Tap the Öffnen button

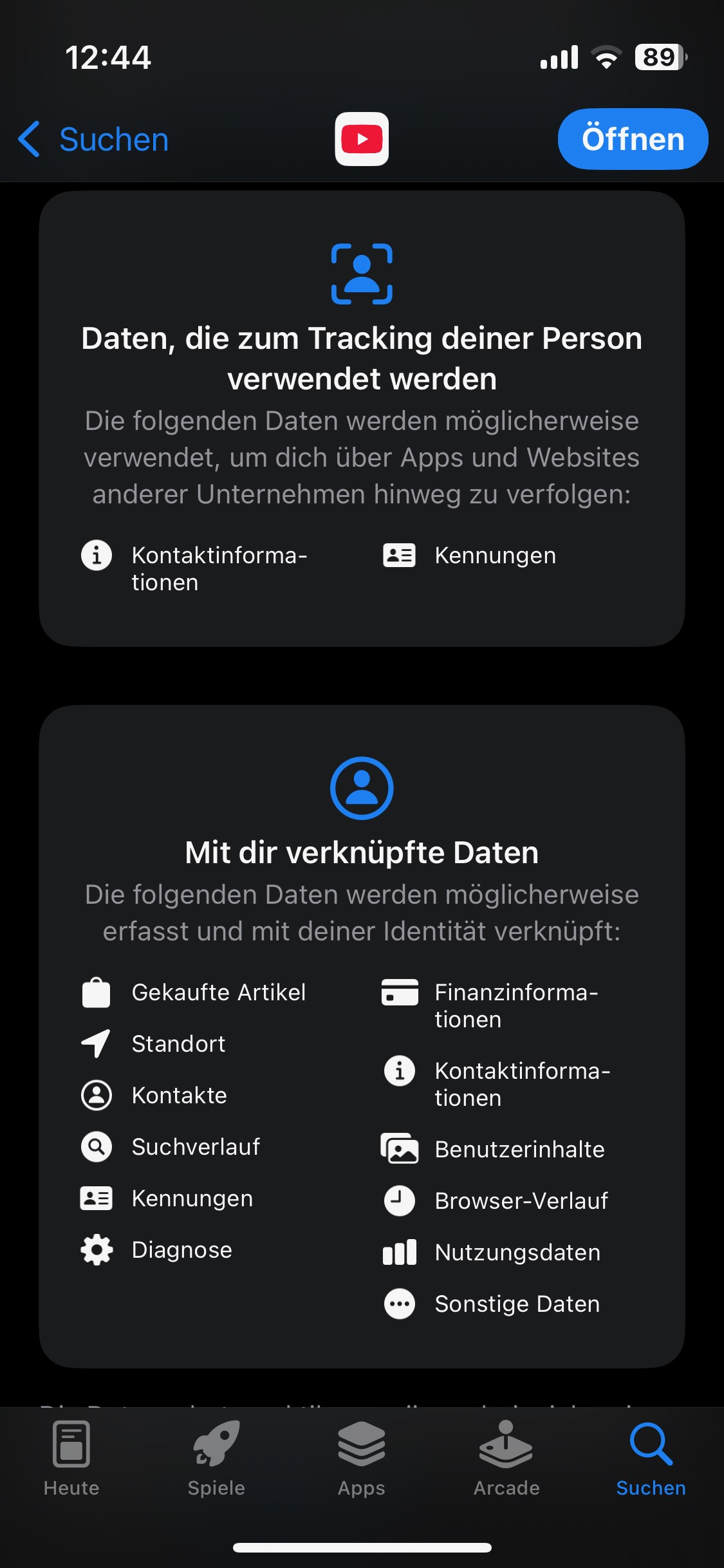point(632,139)
